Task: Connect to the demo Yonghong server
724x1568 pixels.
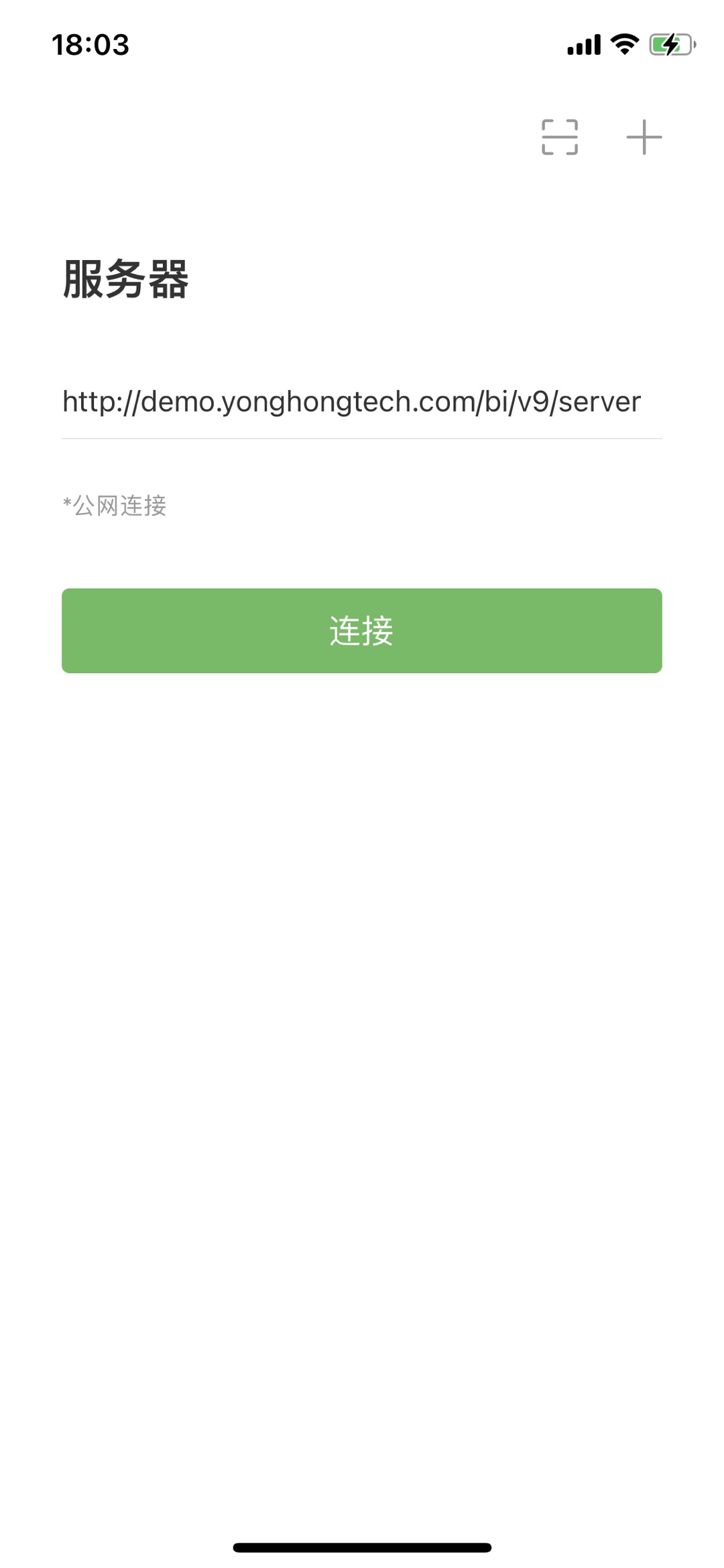Action: click(x=362, y=629)
